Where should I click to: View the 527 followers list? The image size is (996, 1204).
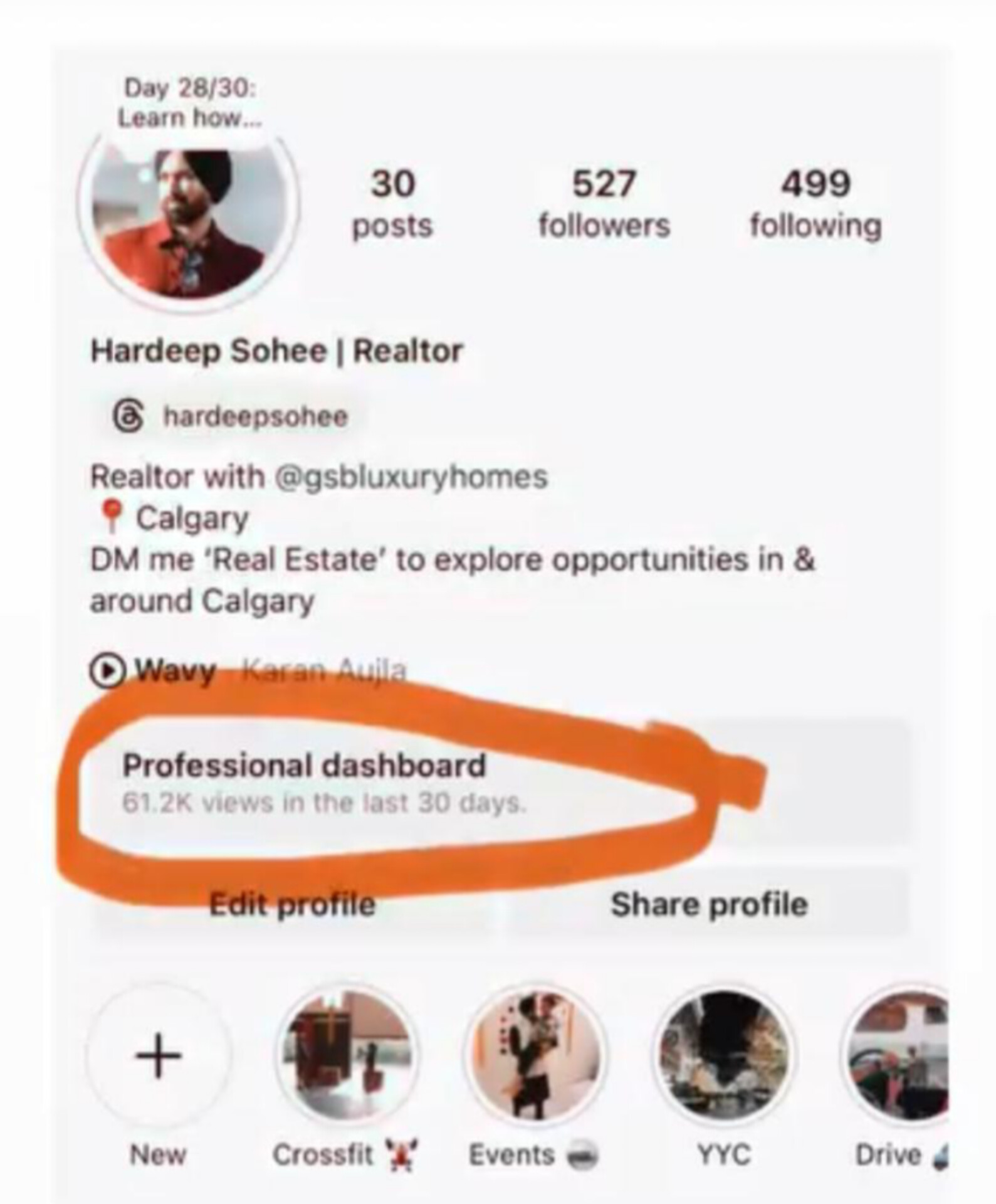tap(604, 204)
